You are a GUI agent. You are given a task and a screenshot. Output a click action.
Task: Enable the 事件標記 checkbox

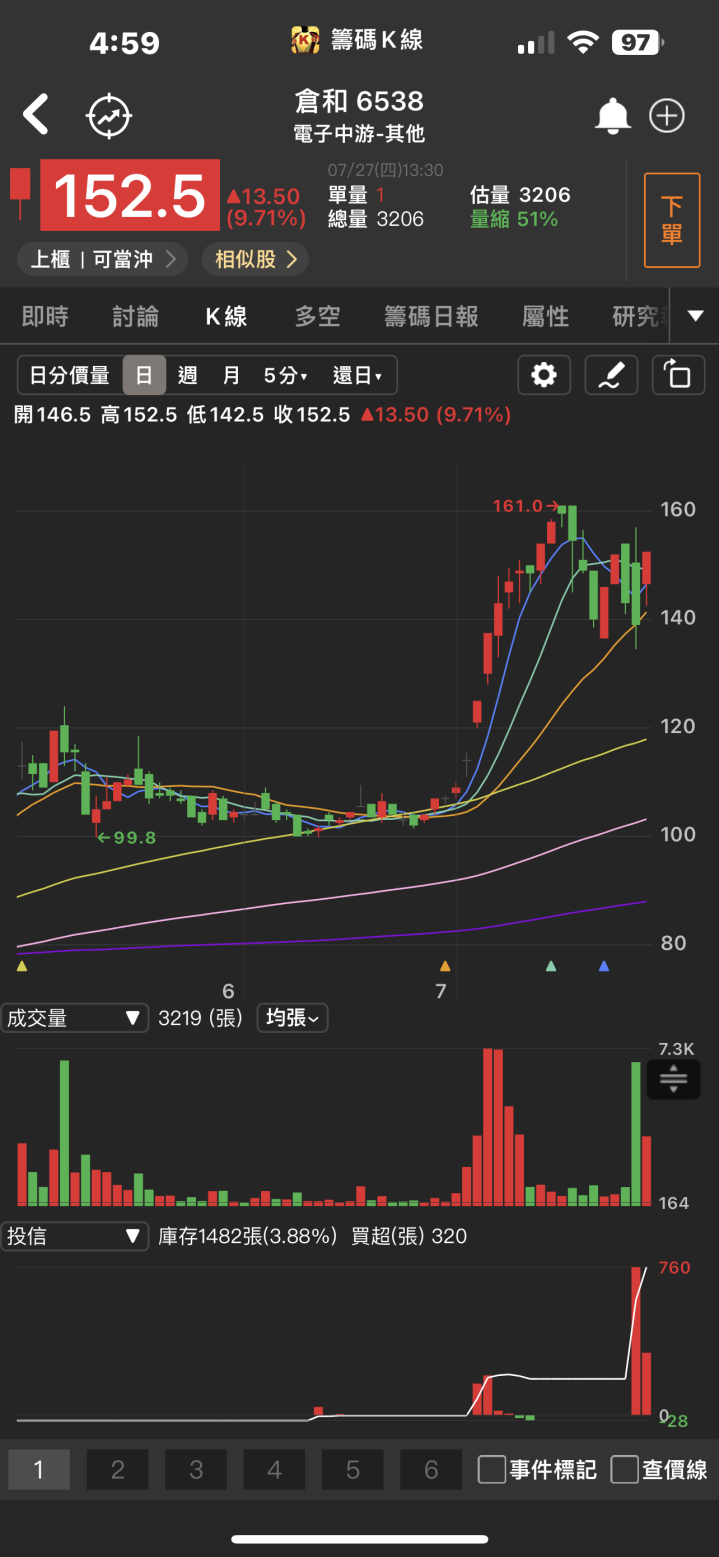pos(492,1469)
